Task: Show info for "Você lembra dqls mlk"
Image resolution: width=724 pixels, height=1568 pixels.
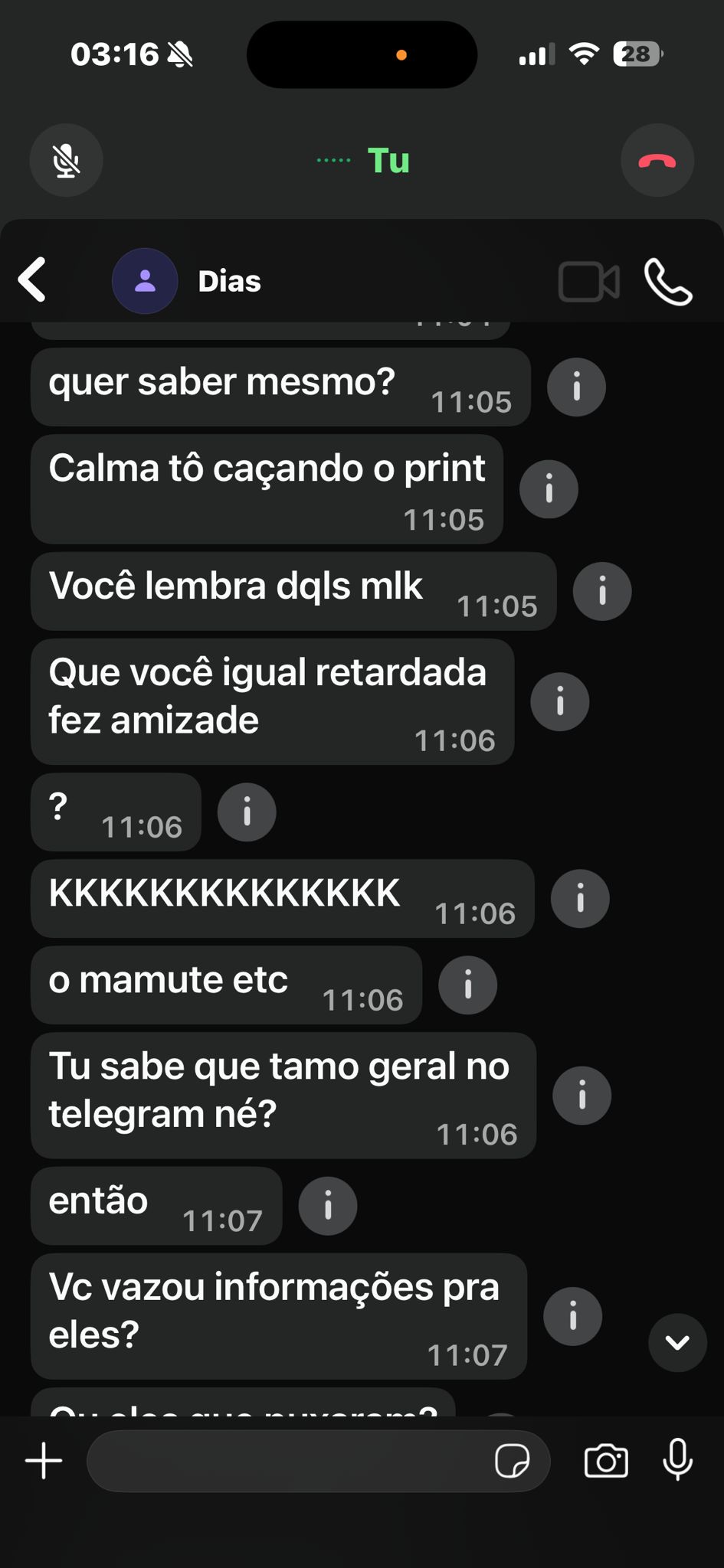Action: click(602, 592)
